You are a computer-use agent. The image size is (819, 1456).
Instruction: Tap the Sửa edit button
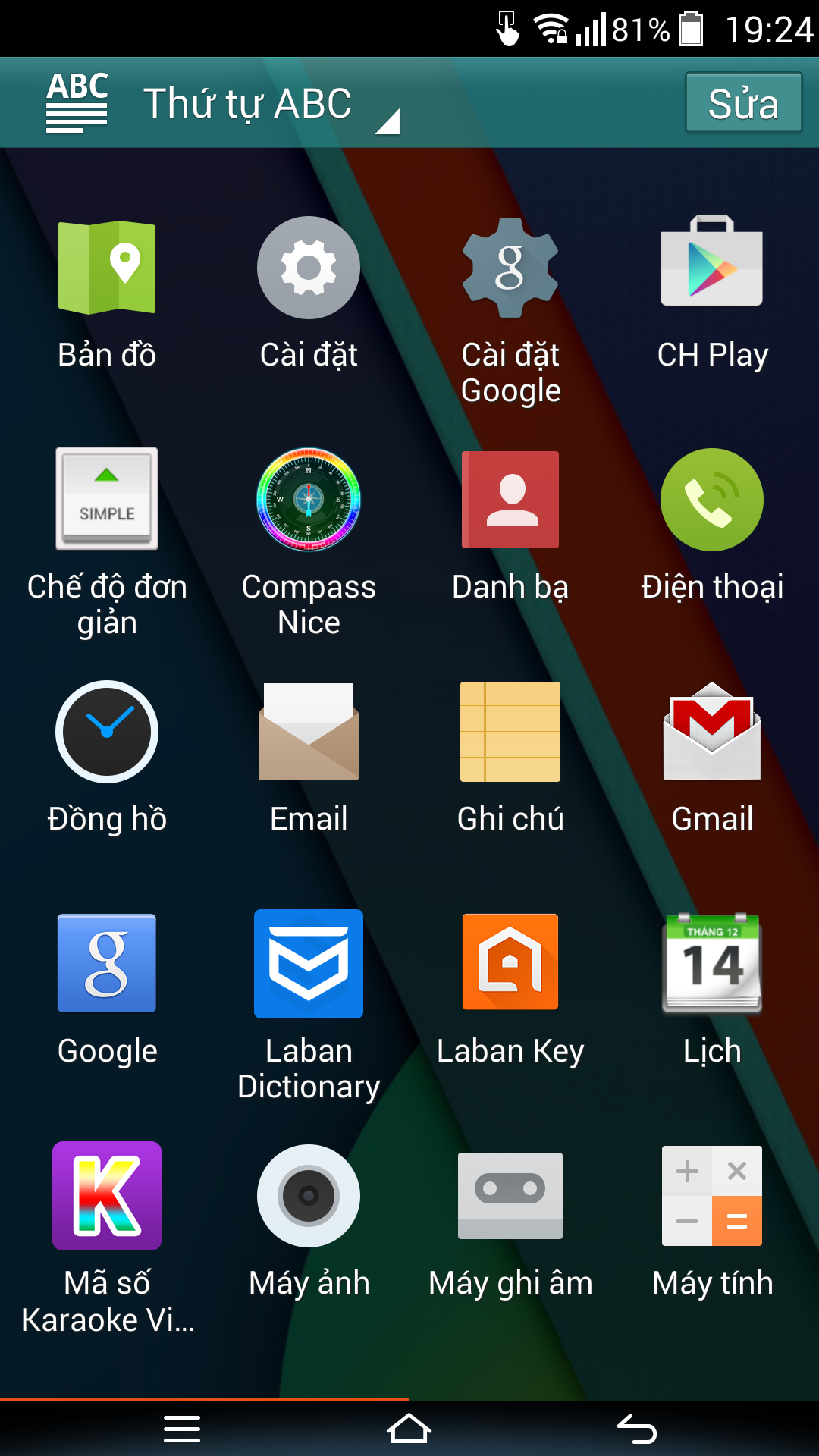(742, 103)
